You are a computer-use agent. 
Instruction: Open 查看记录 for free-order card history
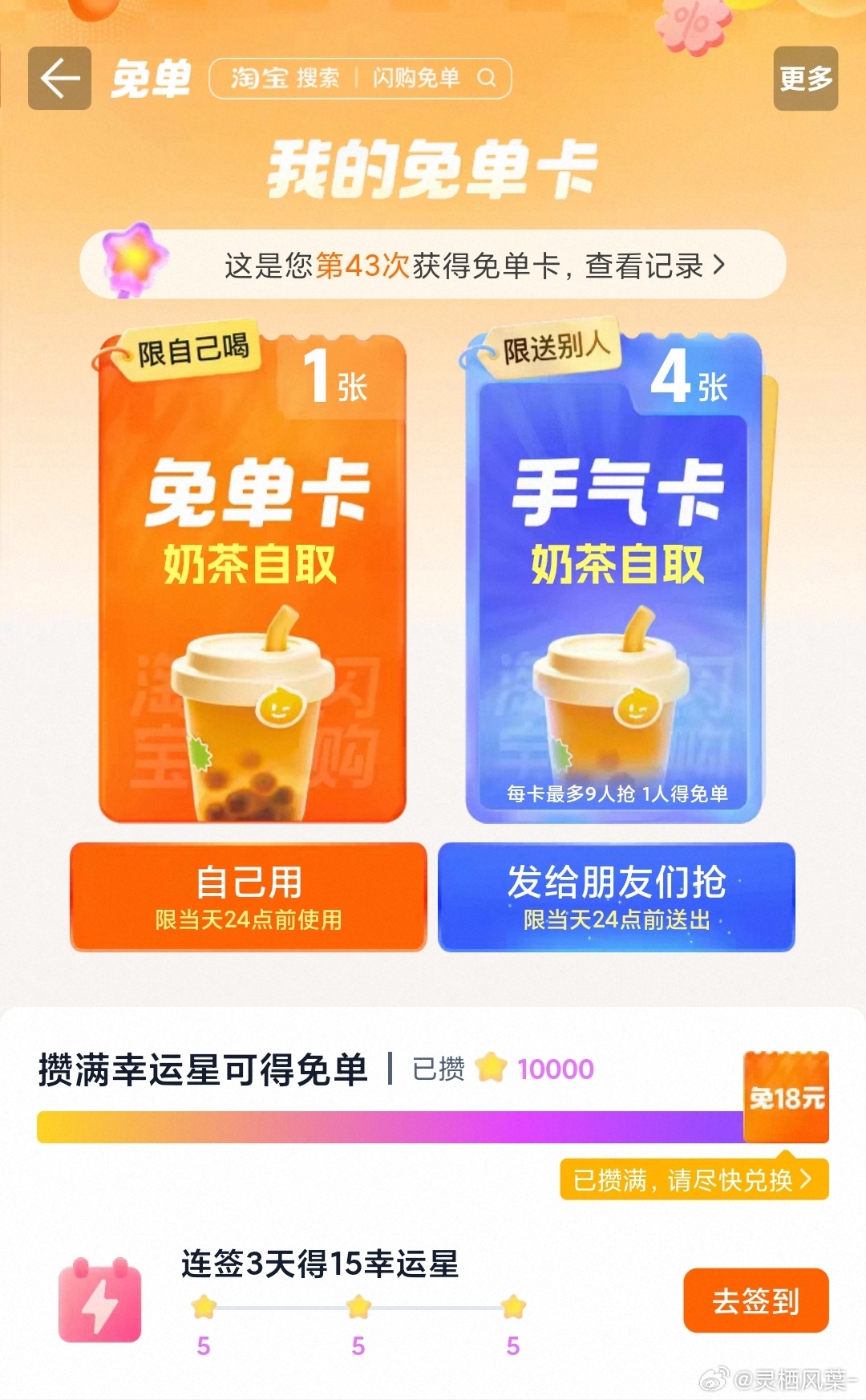tap(655, 266)
